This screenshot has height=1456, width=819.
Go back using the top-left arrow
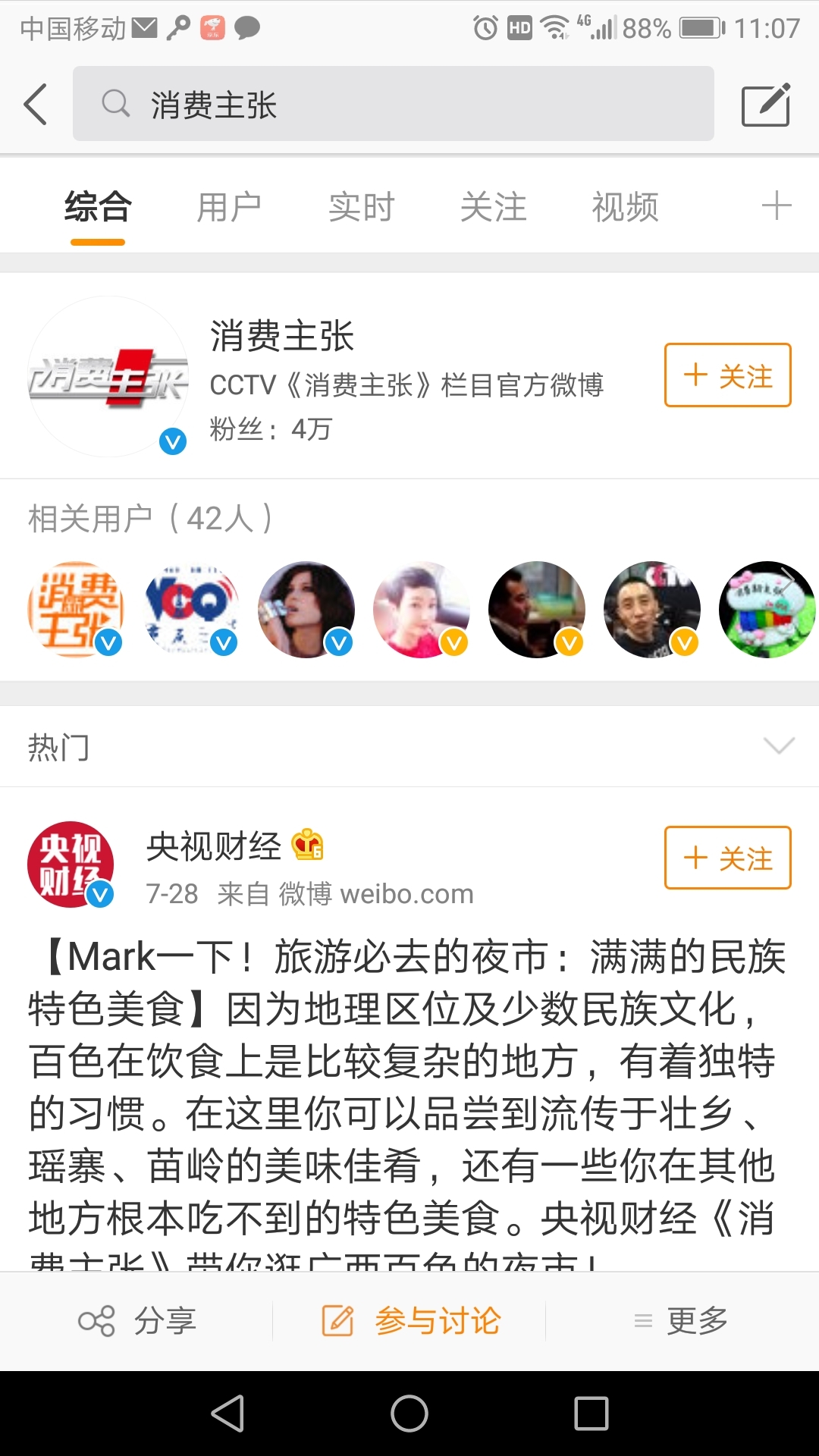[36, 104]
